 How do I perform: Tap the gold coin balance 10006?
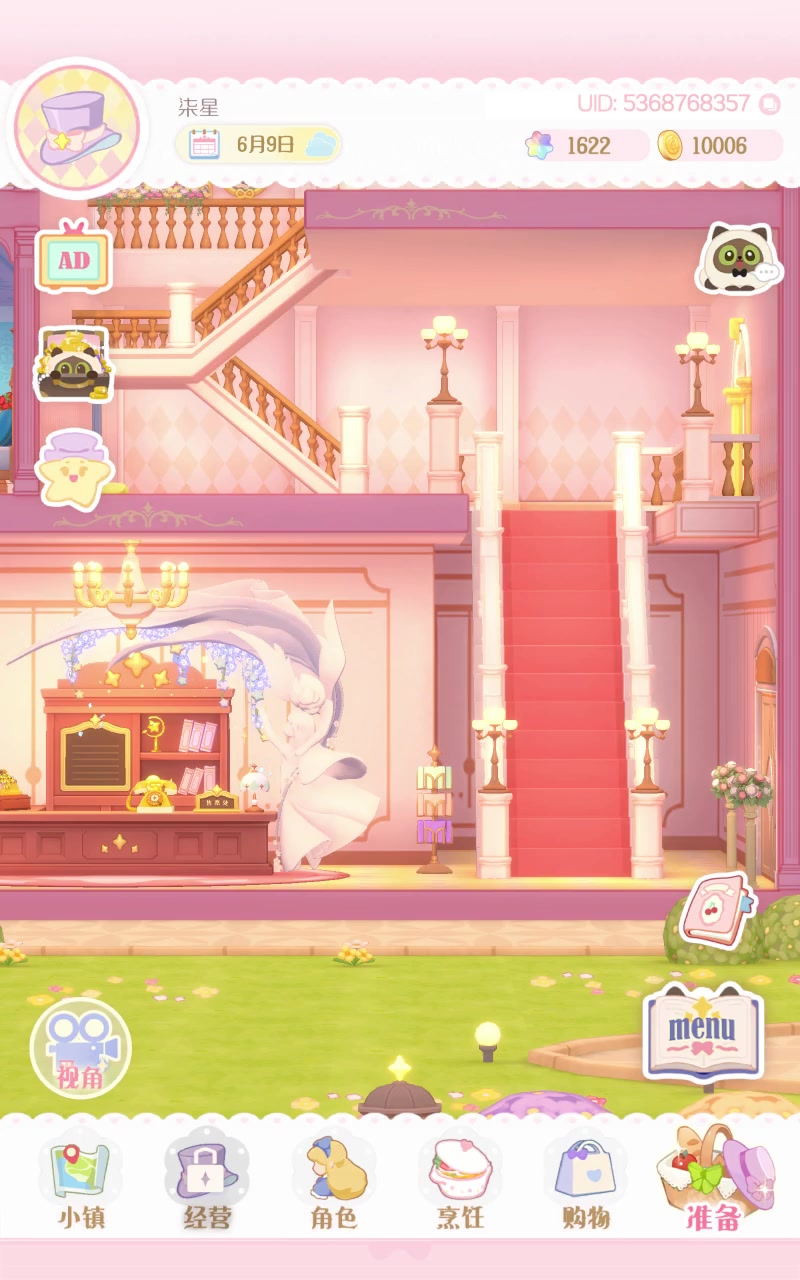[718, 146]
